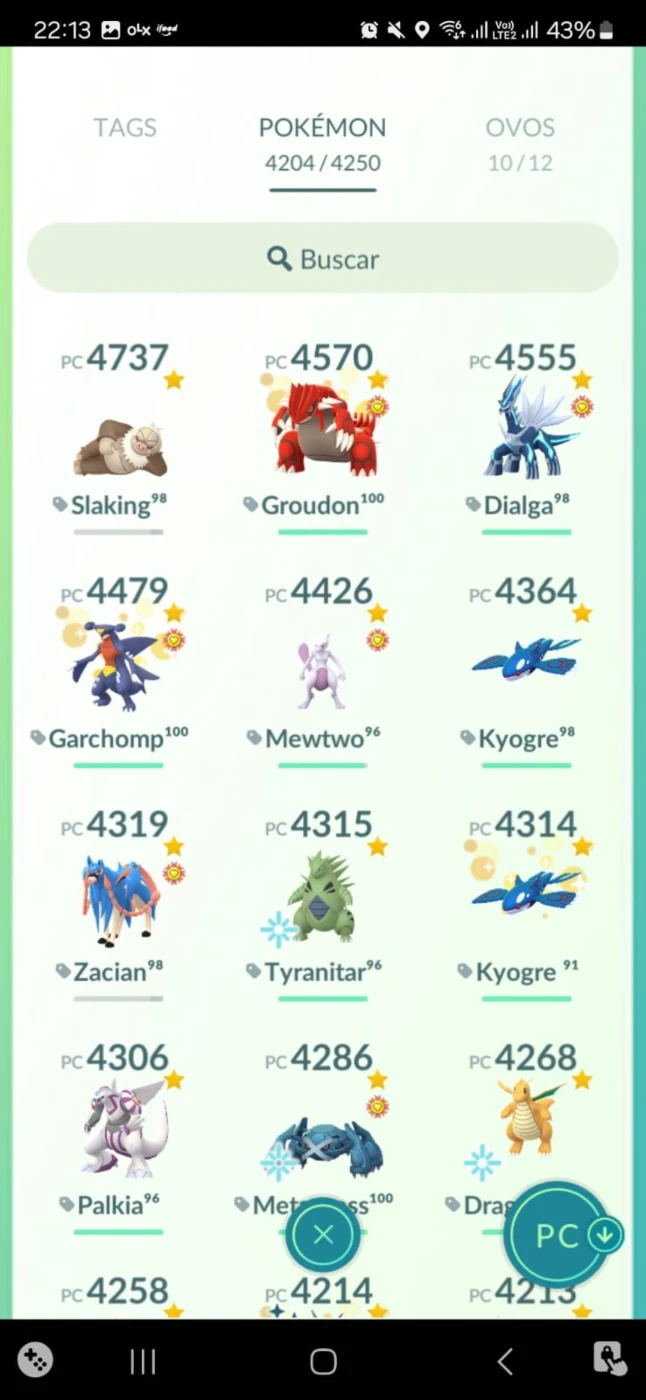Open the Buscar search field
This screenshot has height=1400, width=646.
323,259
